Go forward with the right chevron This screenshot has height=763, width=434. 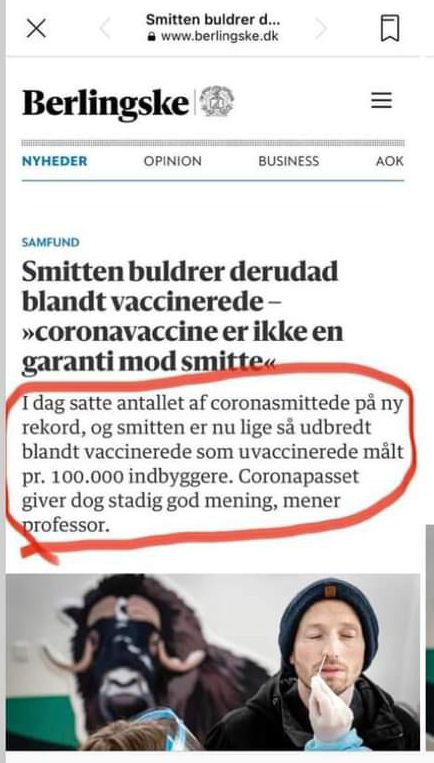click(x=321, y=29)
